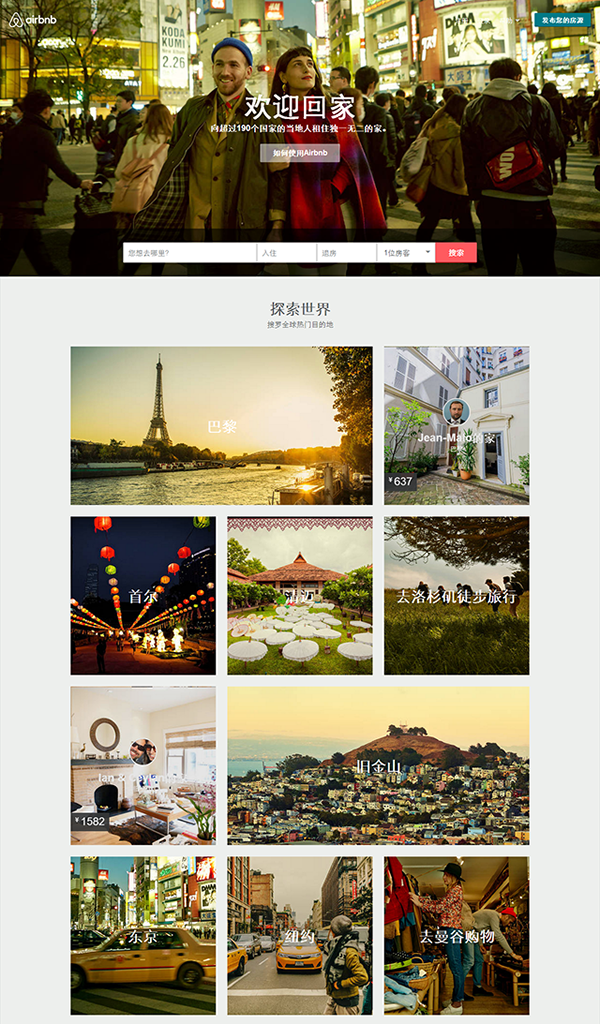Select the 入住 check-in date field
This screenshot has width=600, height=1024.
point(286,253)
